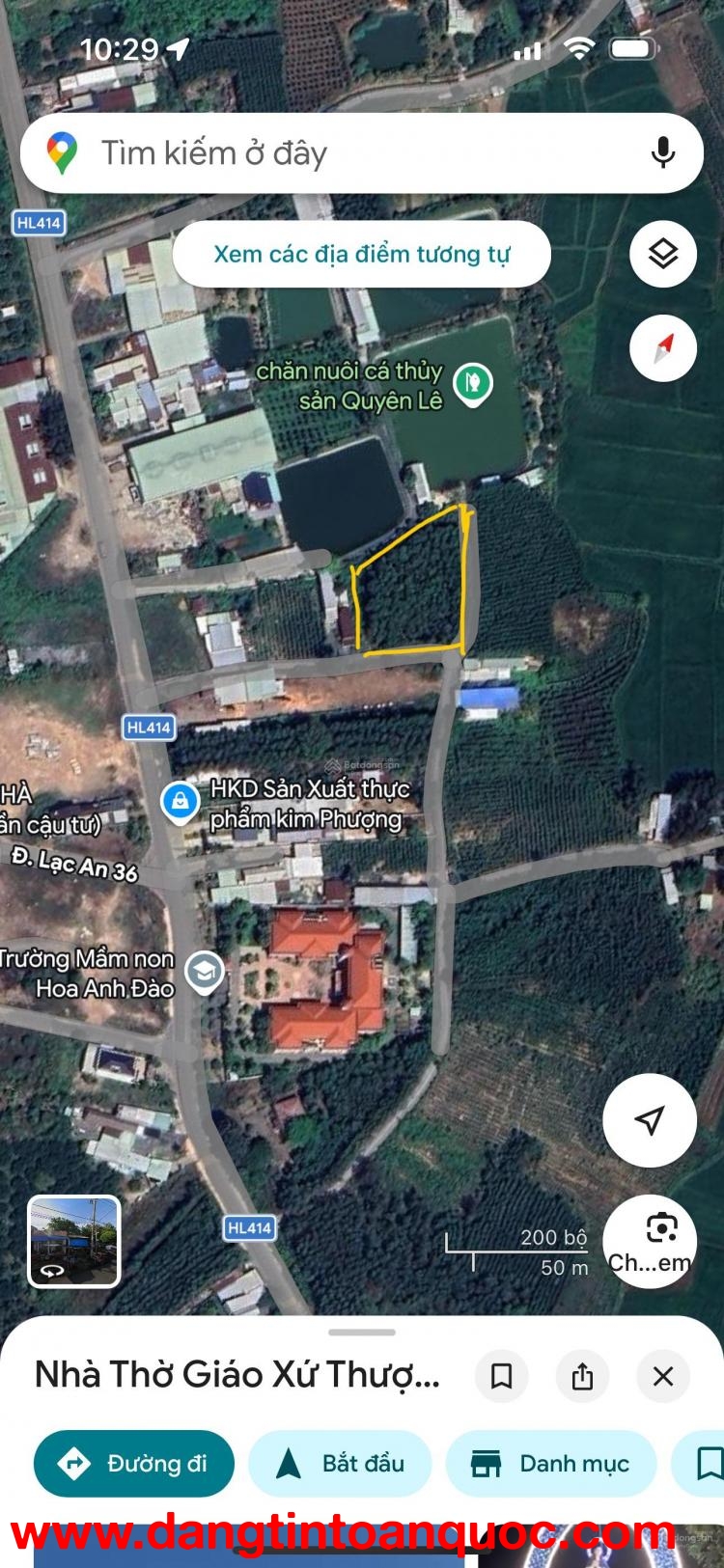
Task: Open "Danh mục" button
Action: point(550,1464)
